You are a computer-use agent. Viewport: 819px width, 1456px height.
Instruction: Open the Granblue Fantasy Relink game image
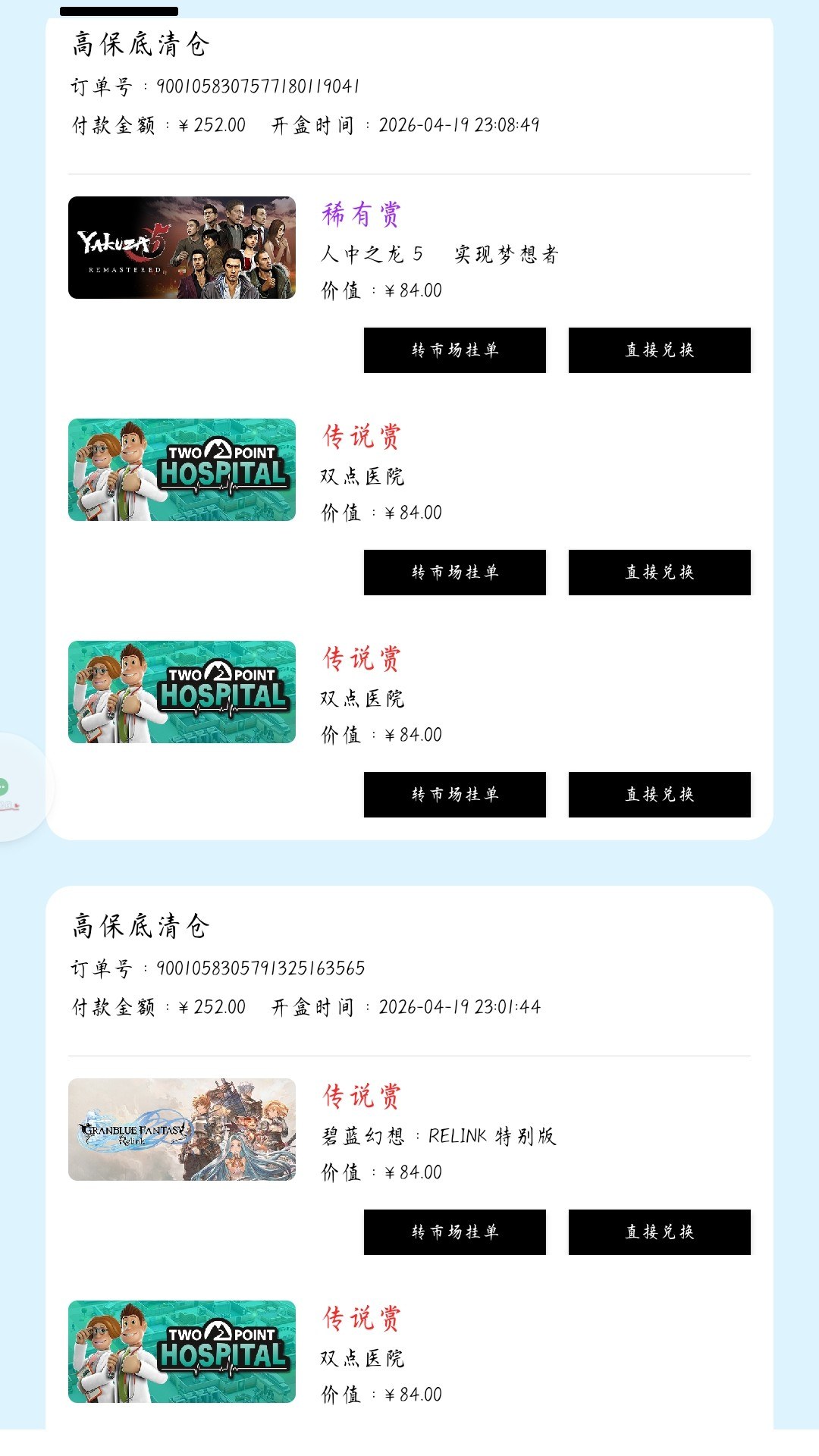(x=182, y=1129)
